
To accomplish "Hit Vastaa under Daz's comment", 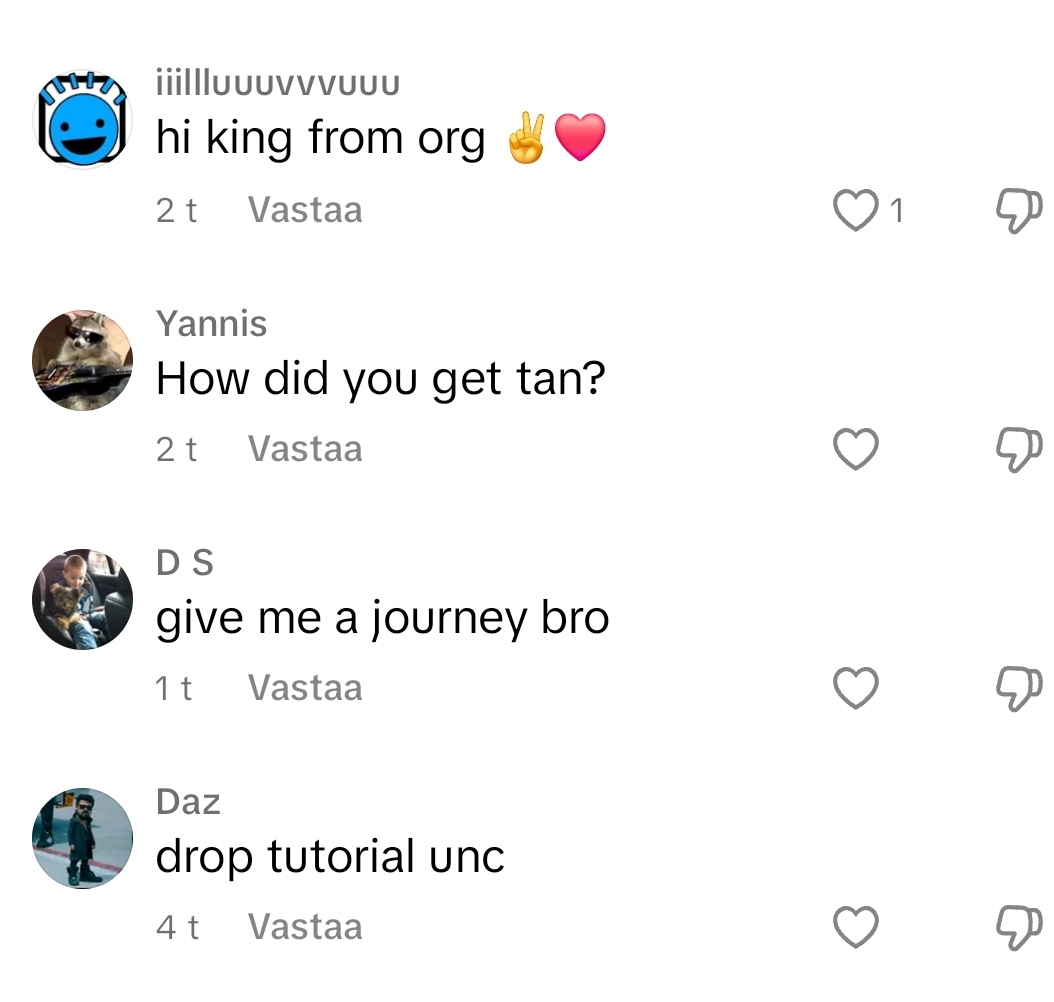I will tap(304, 927).
